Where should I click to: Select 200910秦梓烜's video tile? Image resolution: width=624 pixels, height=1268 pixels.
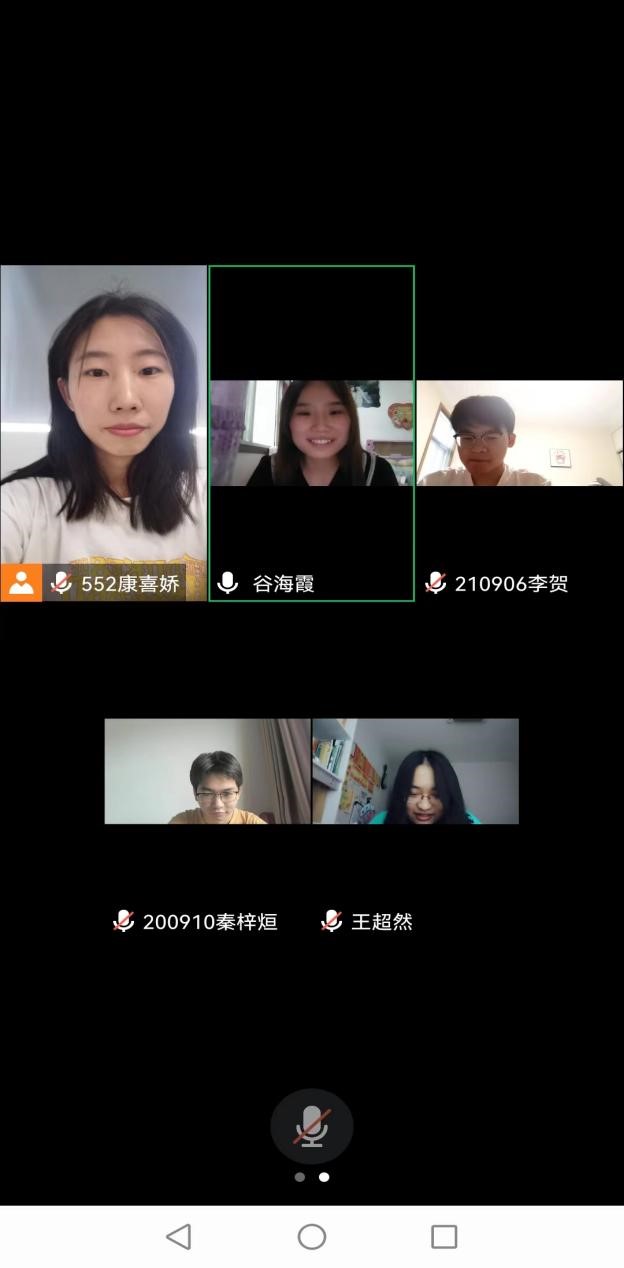207,771
